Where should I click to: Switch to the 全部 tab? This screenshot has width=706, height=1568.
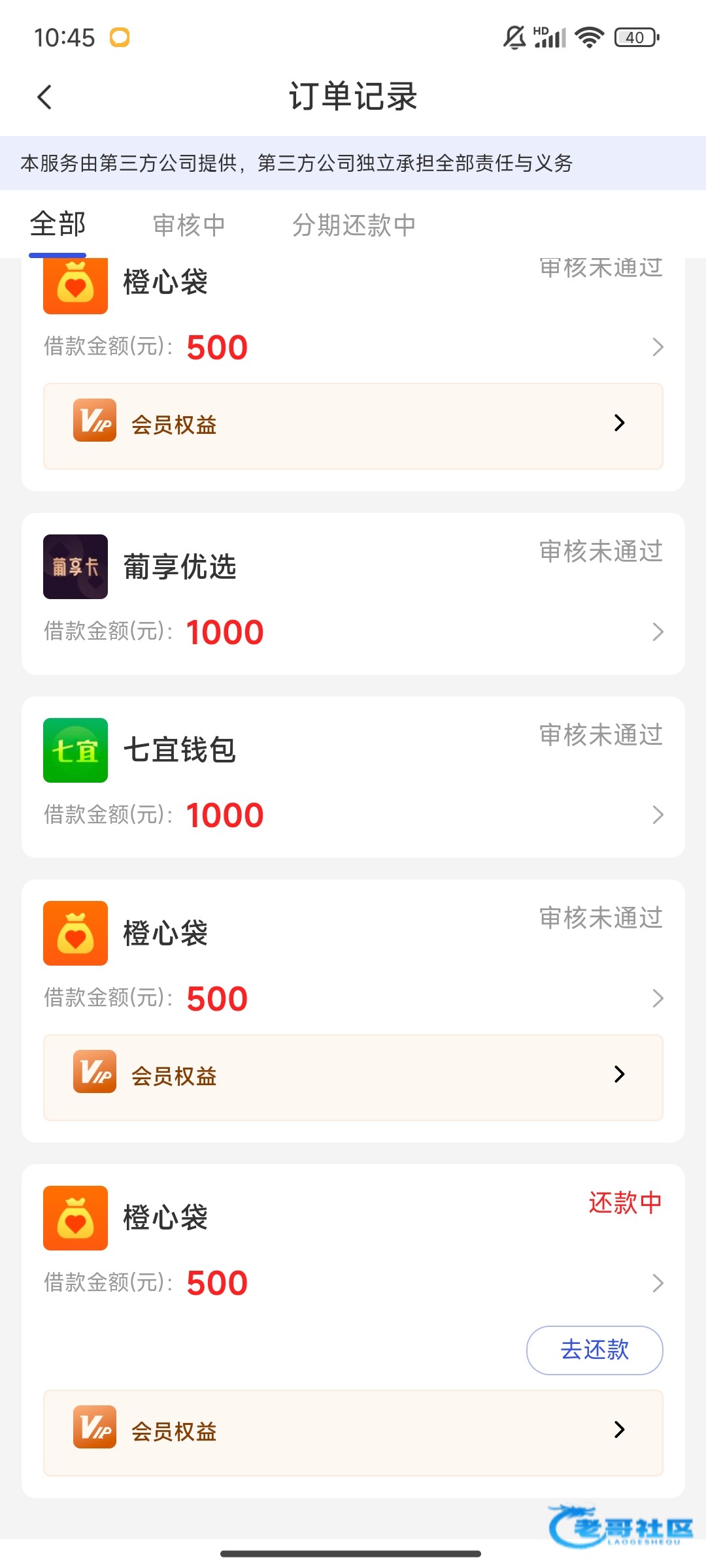(58, 225)
